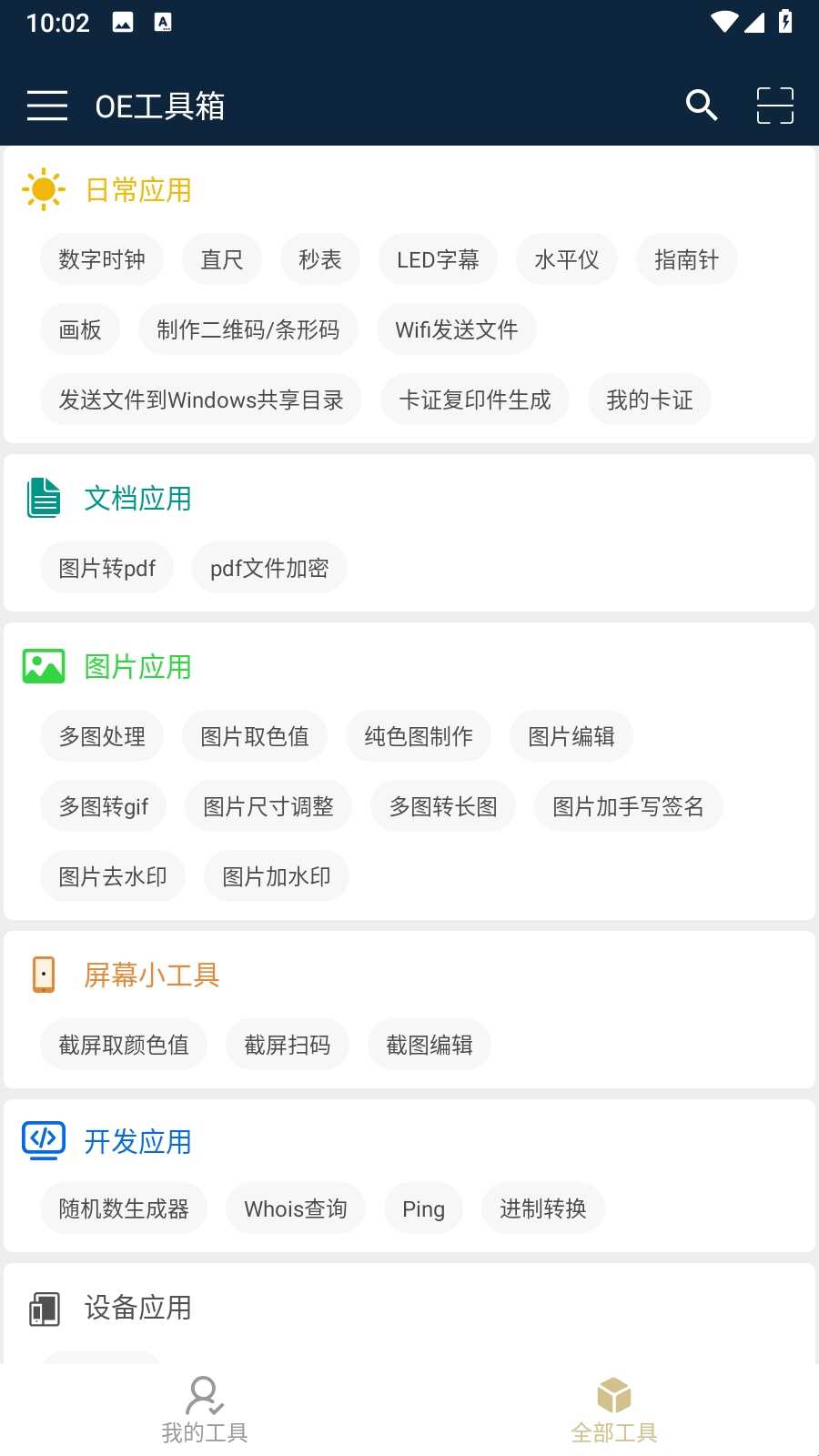Open 图片取色值 tool
Screen dimensions: 819x1456
(255, 736)
